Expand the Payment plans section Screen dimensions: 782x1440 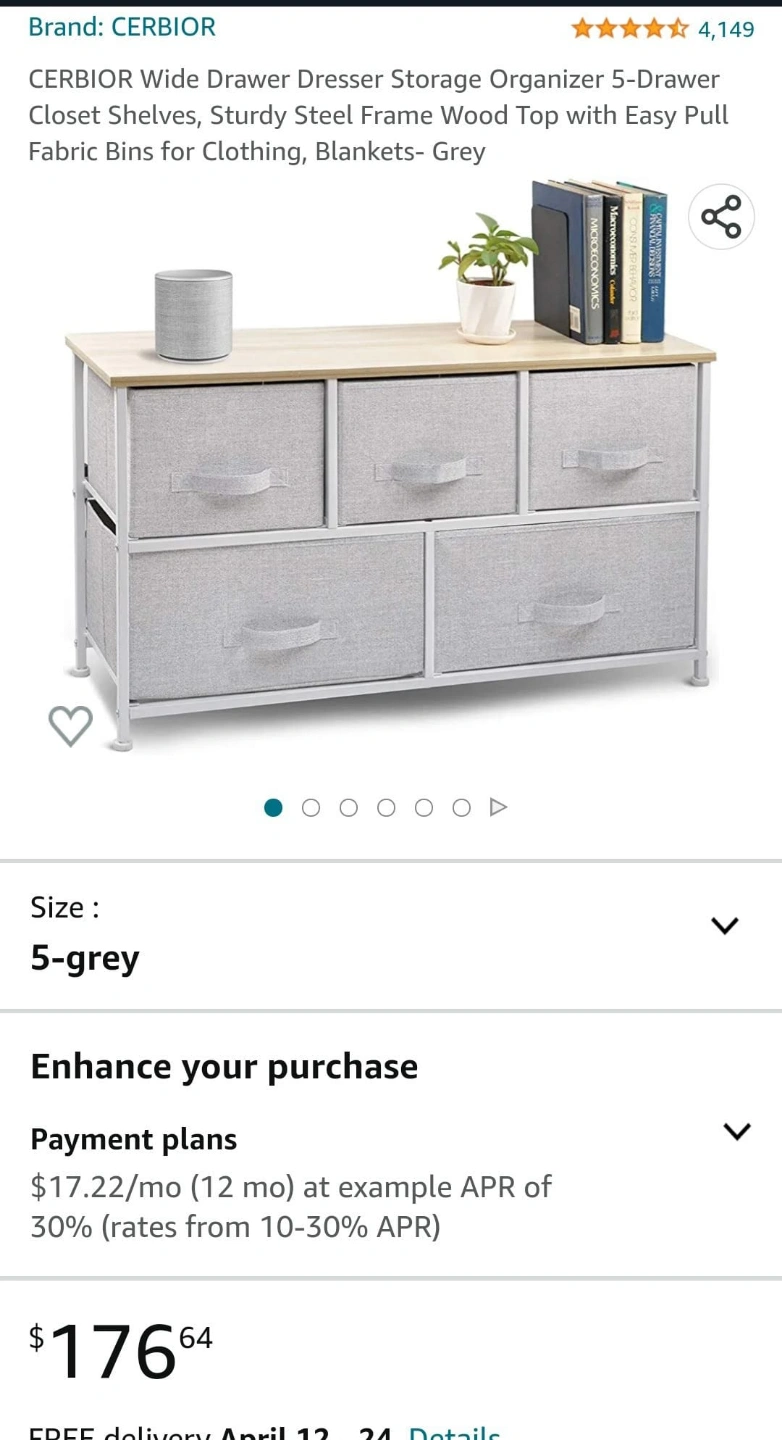coord(737,1132)
